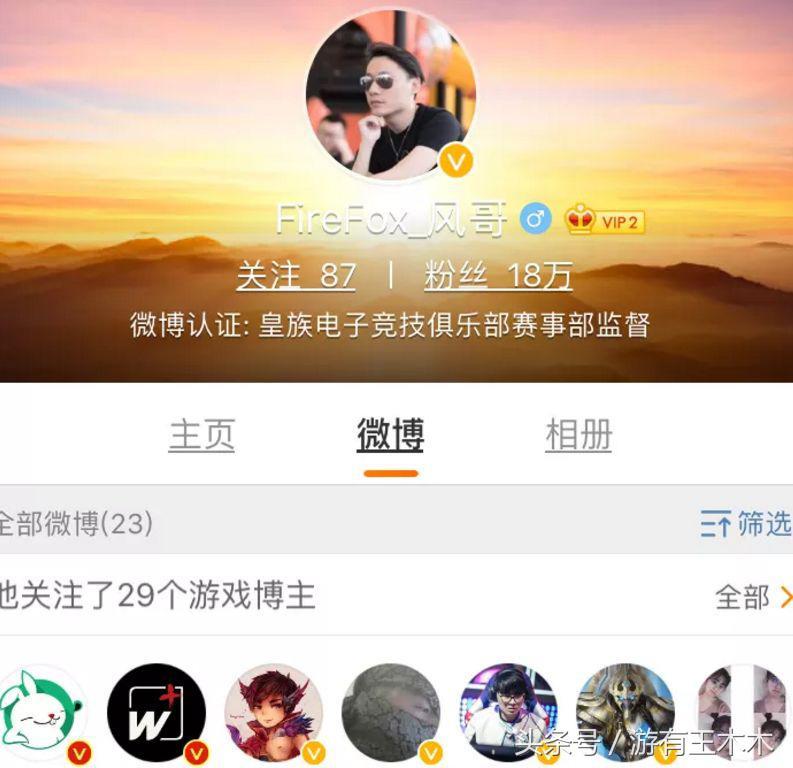This screenshot has width=793, height=768.
Task: Open the gray cracked stone blogger avatar
Action: [x=391, y=712]
